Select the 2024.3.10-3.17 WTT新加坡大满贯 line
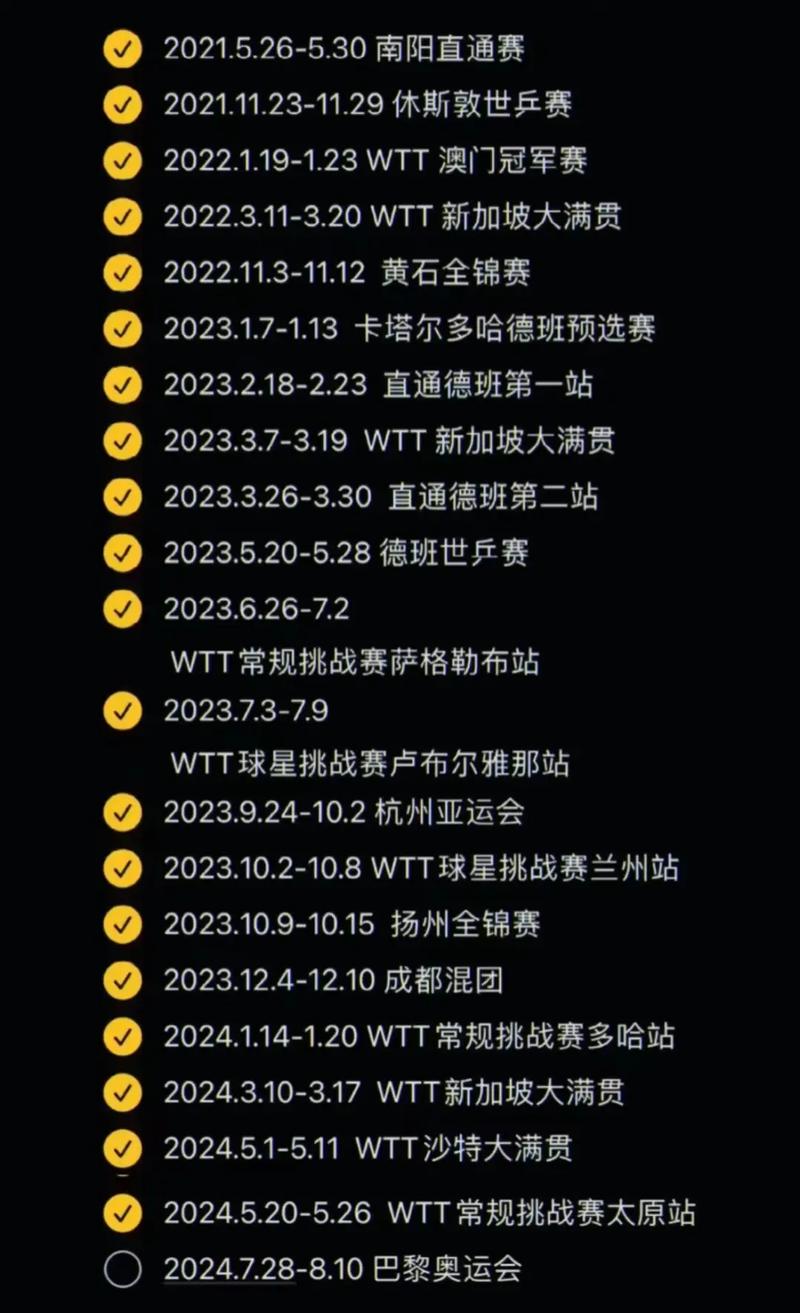This screenshot has width=800, height=1313. [395, 1094]
